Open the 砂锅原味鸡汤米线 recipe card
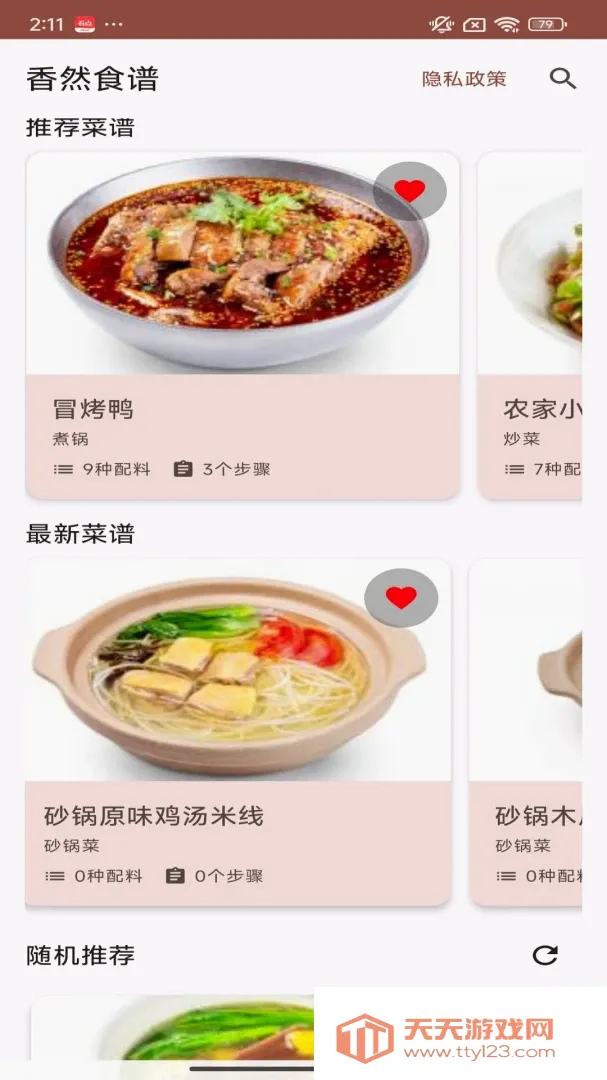The width and height of the screenshot is (607, 1080). [x=238, y=731]
